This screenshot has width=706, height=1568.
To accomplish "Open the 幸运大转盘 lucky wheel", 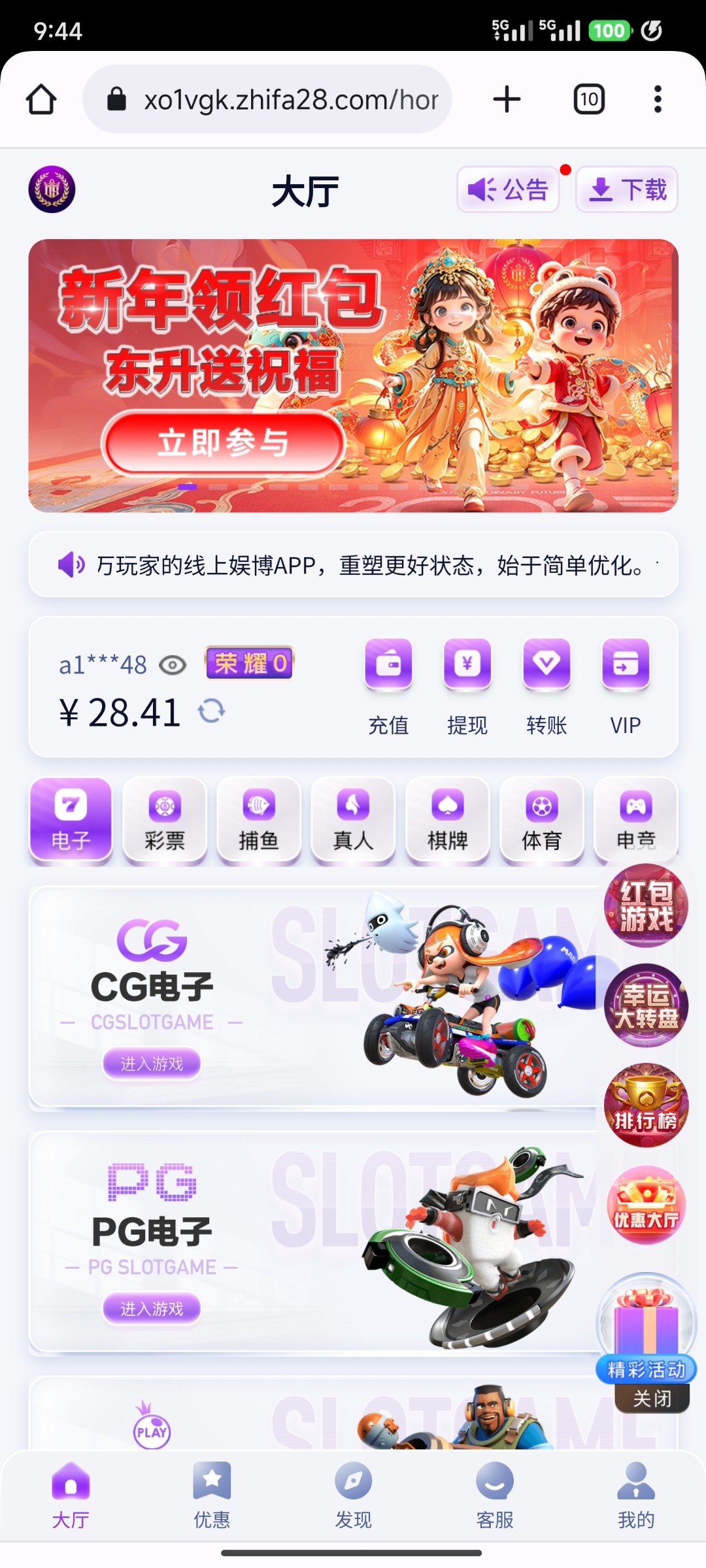I will coord(646,1005).
